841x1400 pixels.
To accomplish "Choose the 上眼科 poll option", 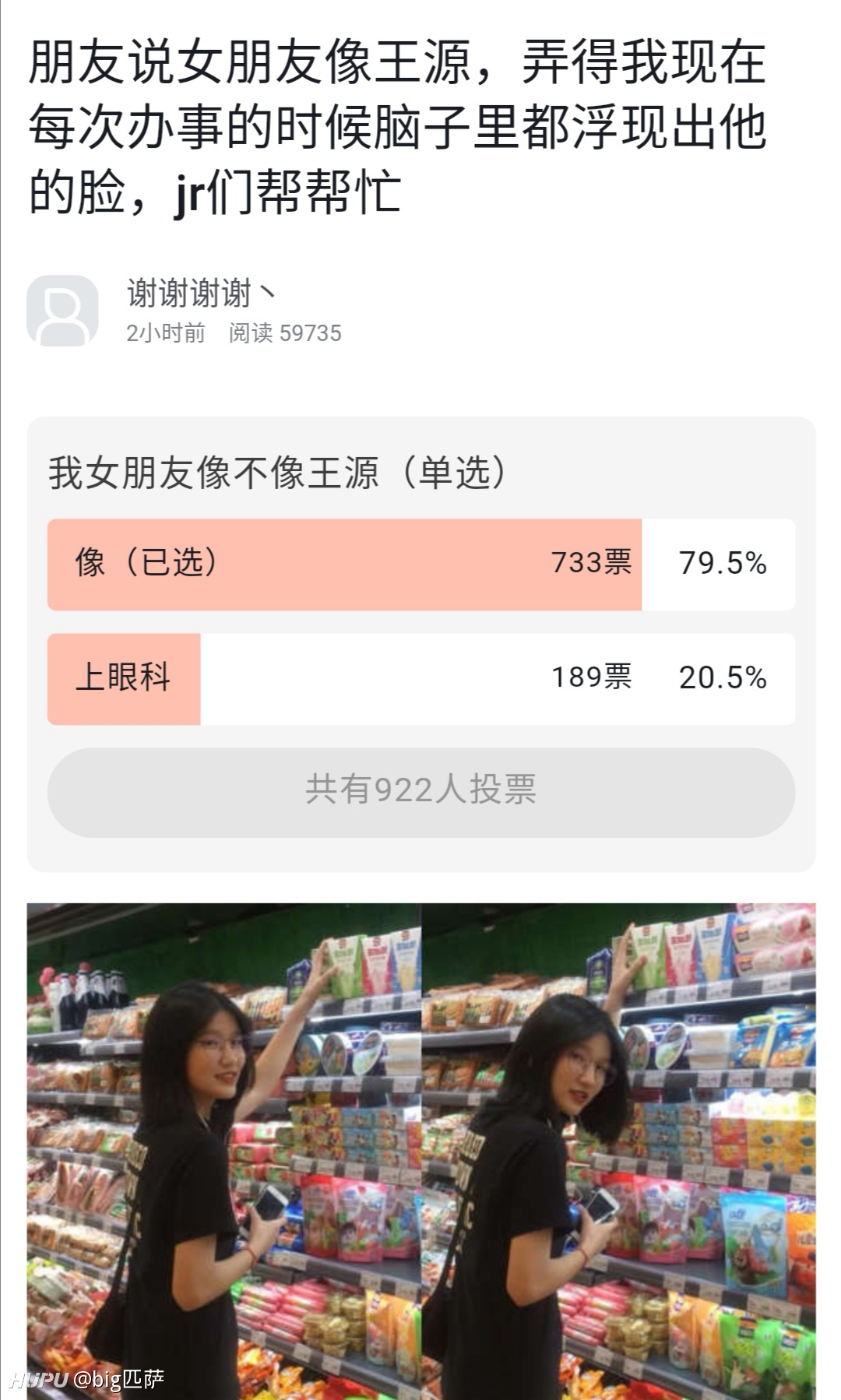I will coord(420,678).
